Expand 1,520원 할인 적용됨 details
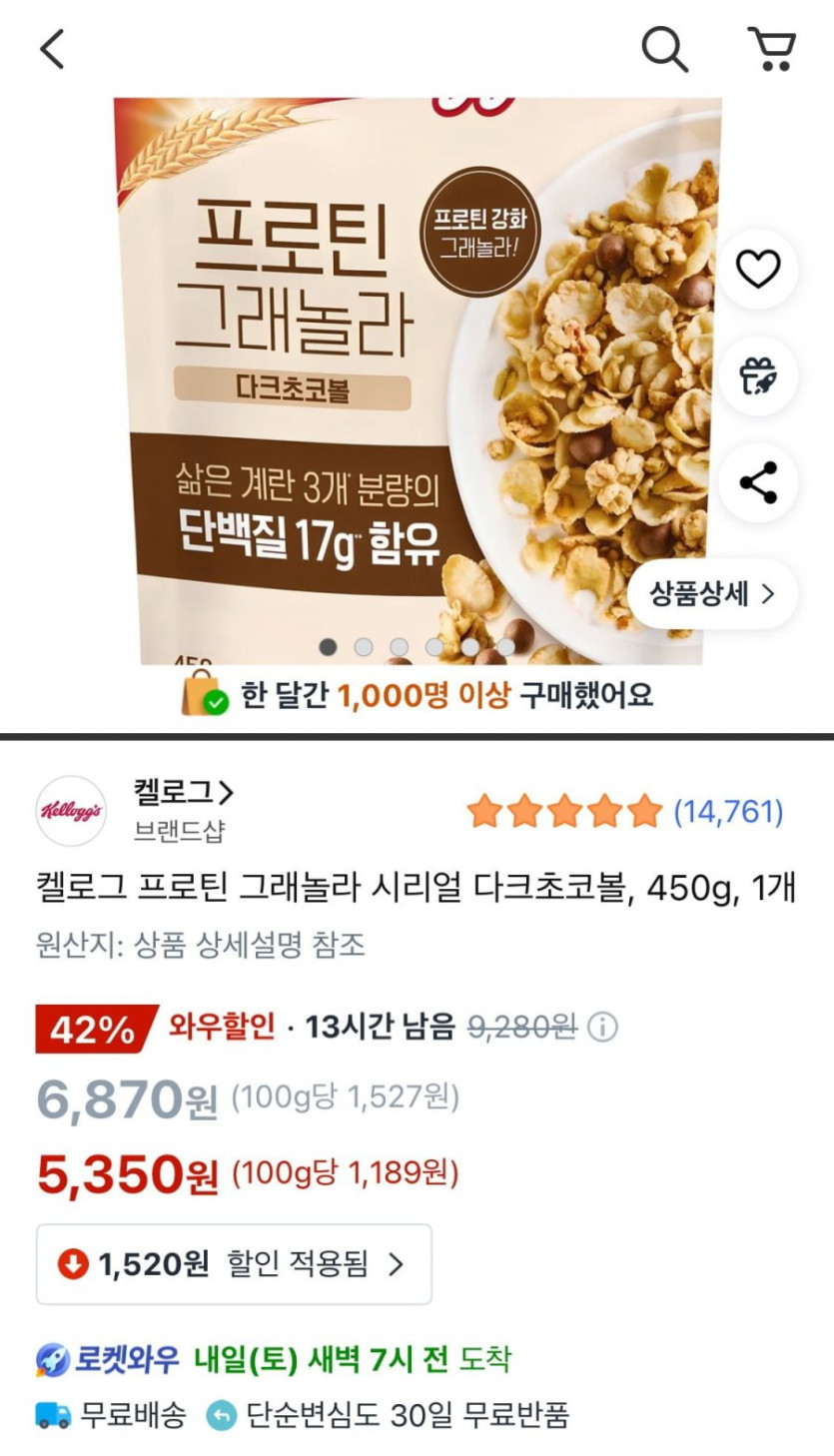Viewport: 834px width, 1456px height. 234,1264
